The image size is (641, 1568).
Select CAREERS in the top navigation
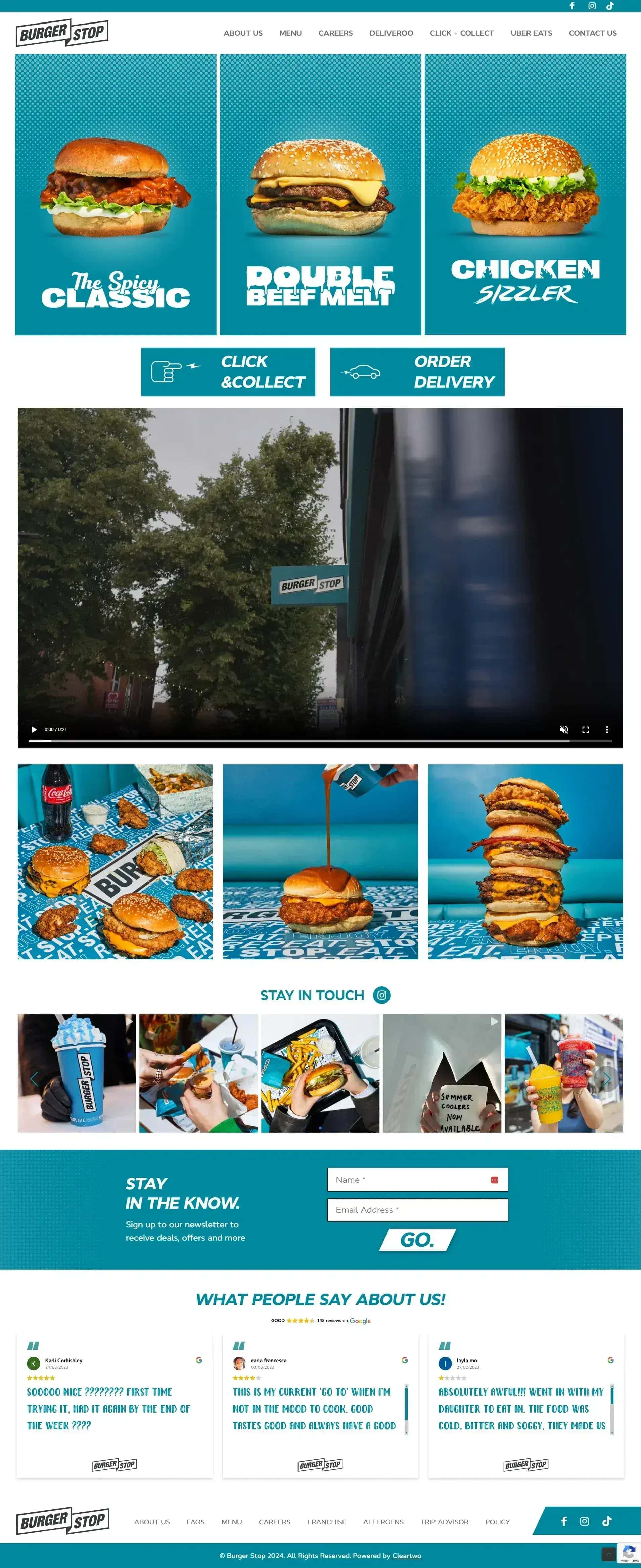coord(335,33)
